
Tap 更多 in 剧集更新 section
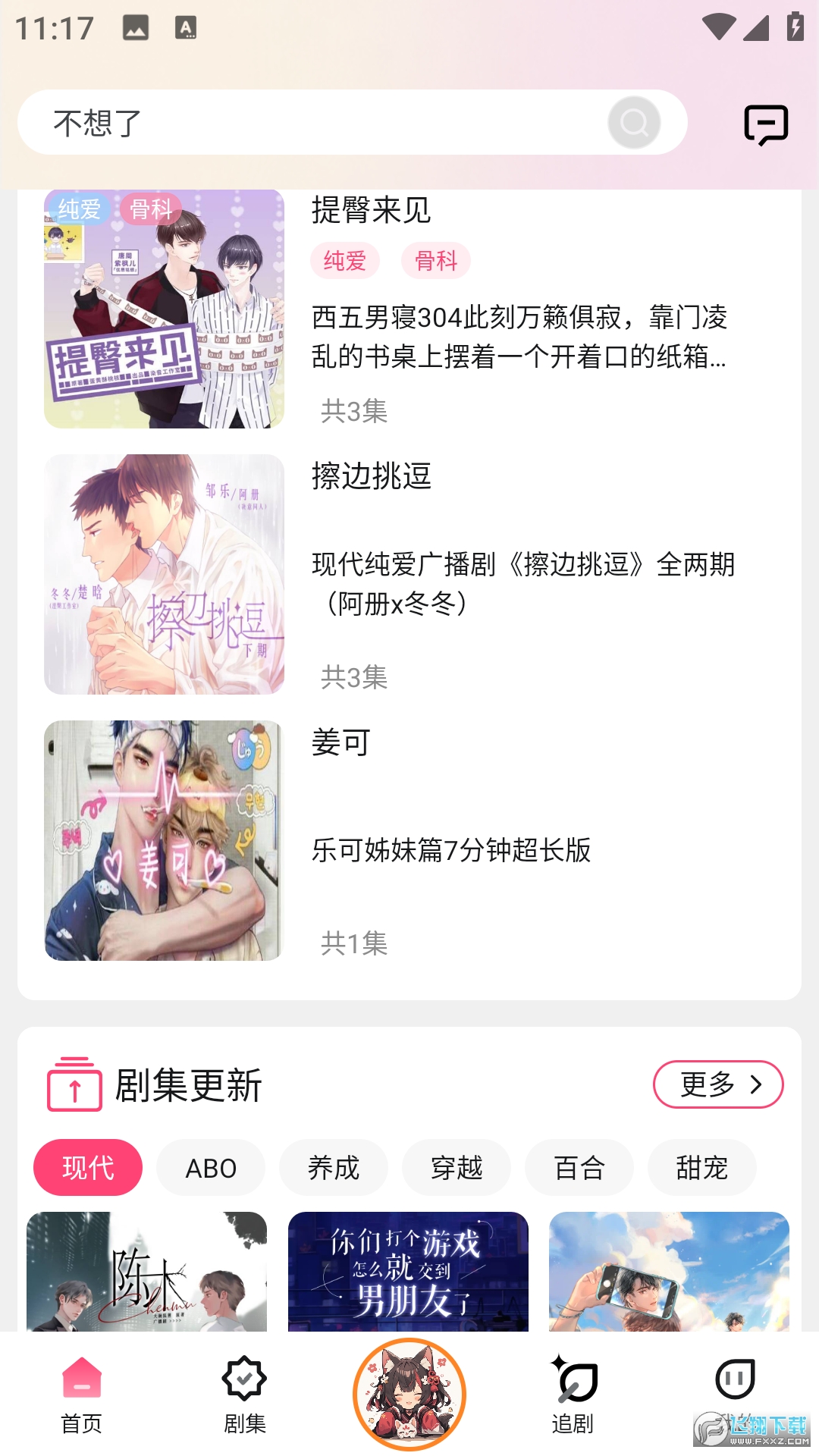[717, 1084]
